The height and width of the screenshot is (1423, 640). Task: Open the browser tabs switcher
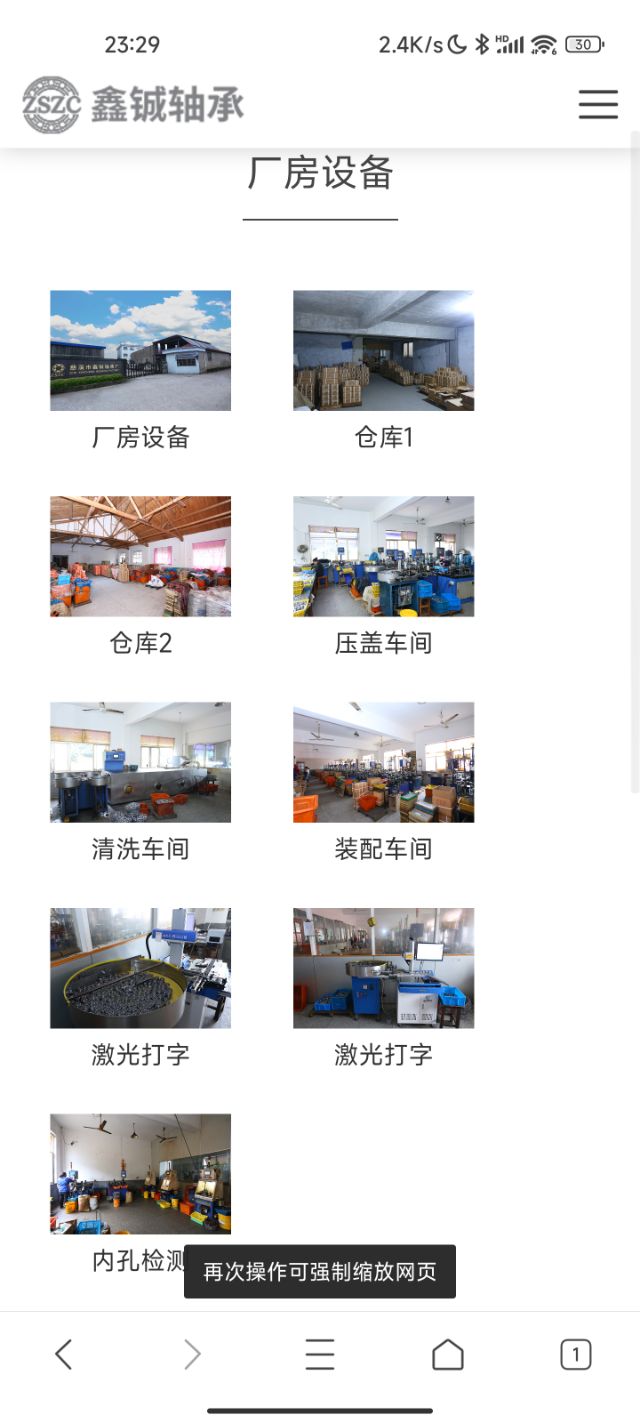pos(575,1355)
